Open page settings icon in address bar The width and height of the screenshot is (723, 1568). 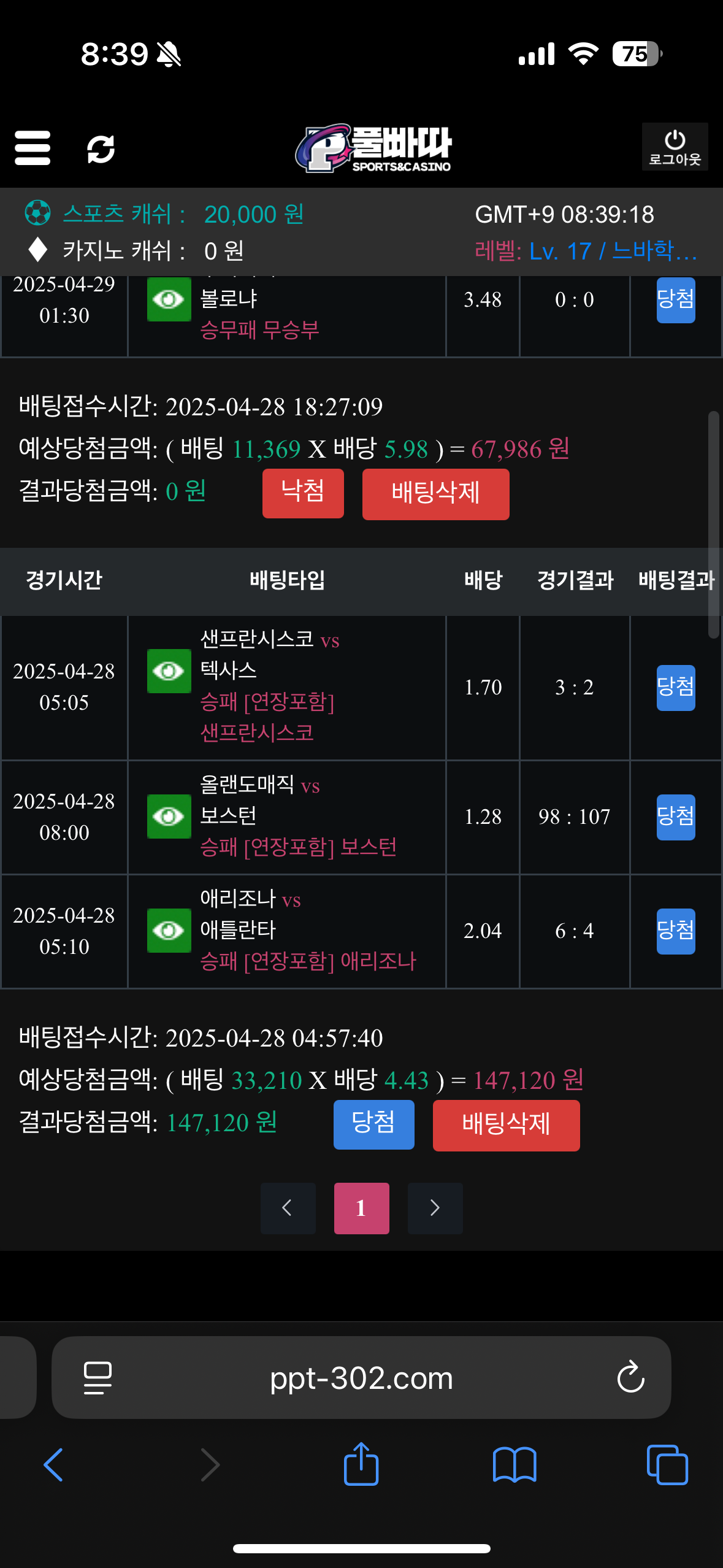pyautogui.click(x=98, y=1378)
